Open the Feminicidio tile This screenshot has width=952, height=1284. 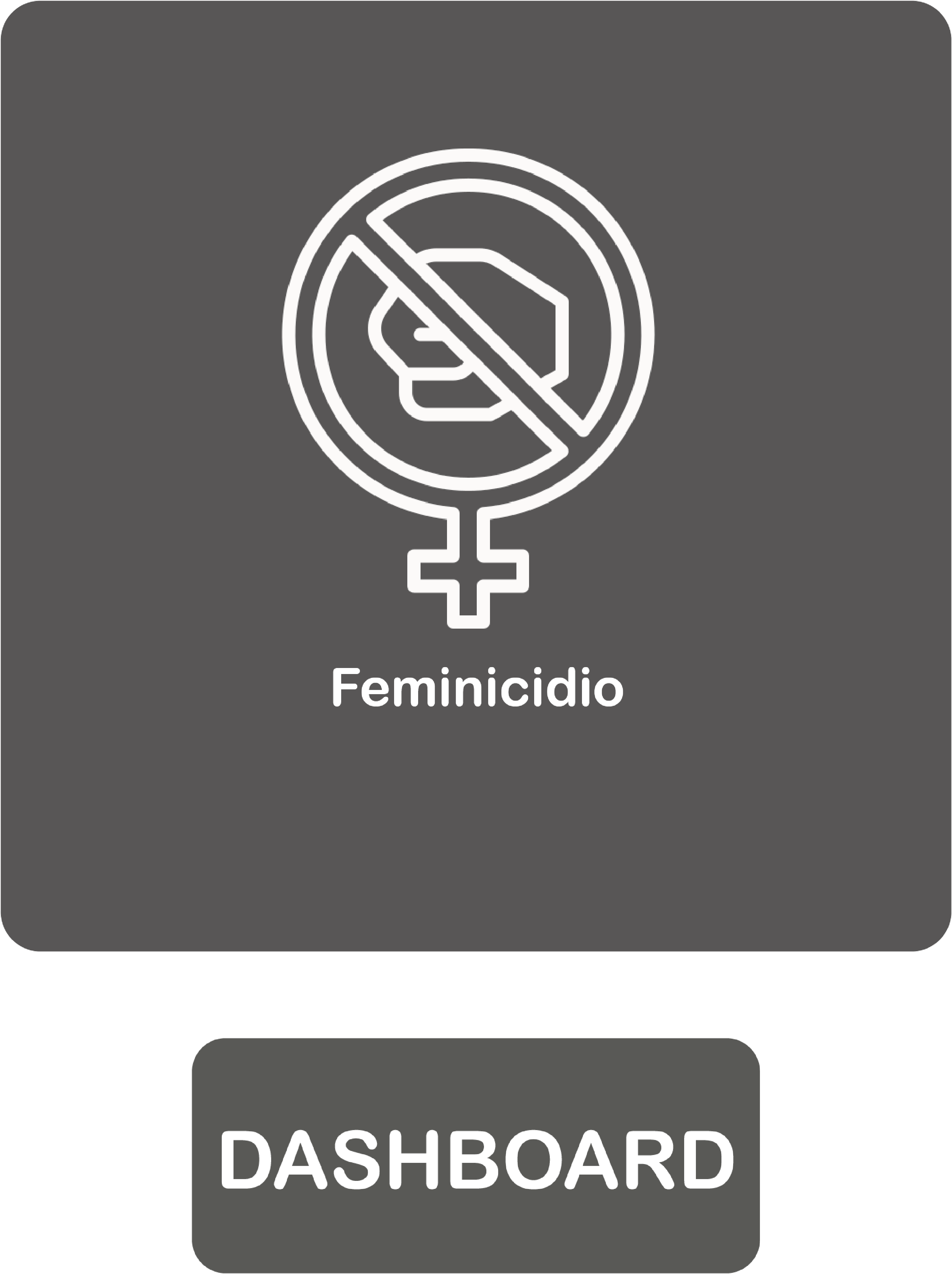[476, 476]
